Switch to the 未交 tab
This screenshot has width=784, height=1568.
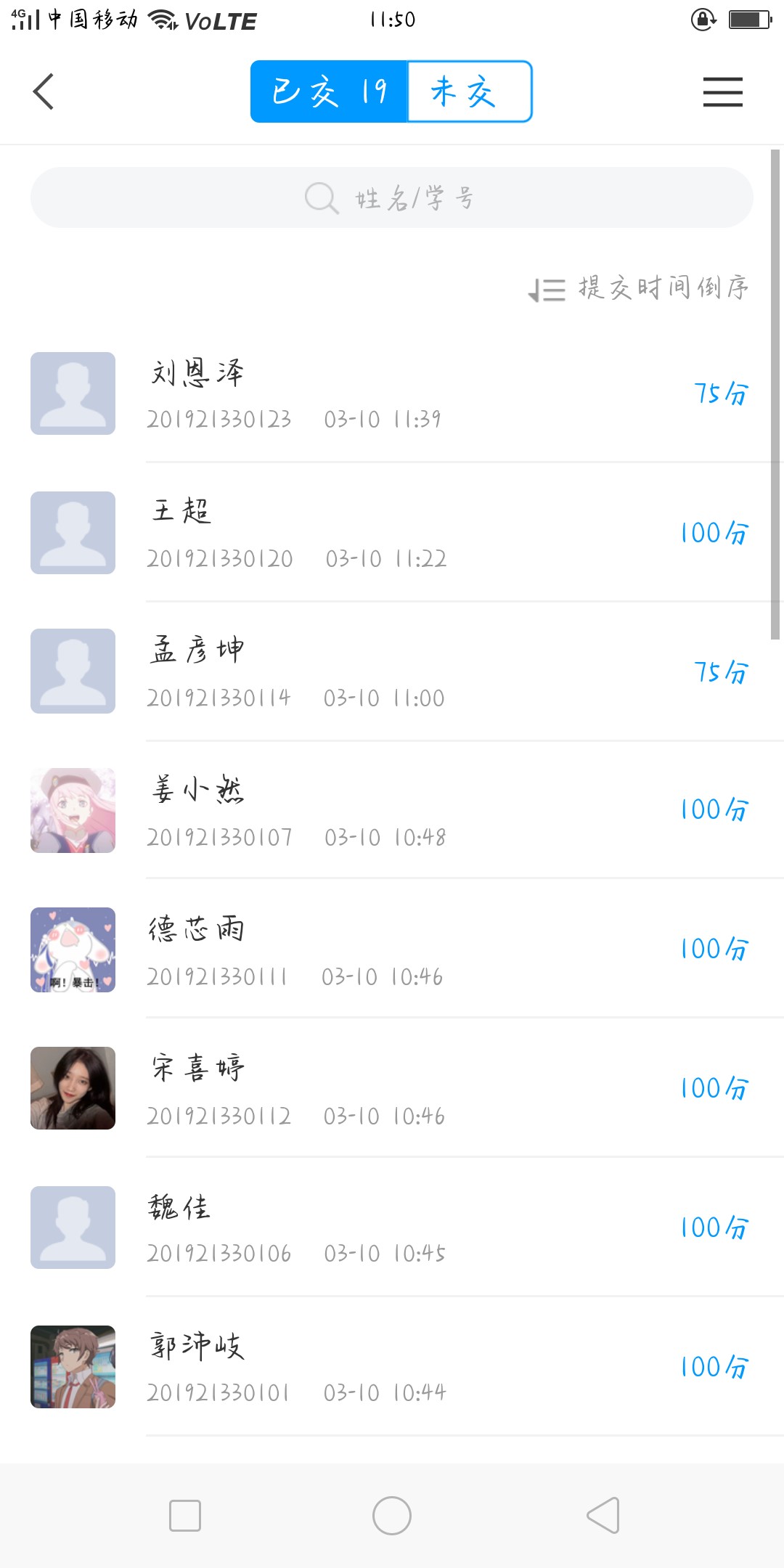[469, 91]
